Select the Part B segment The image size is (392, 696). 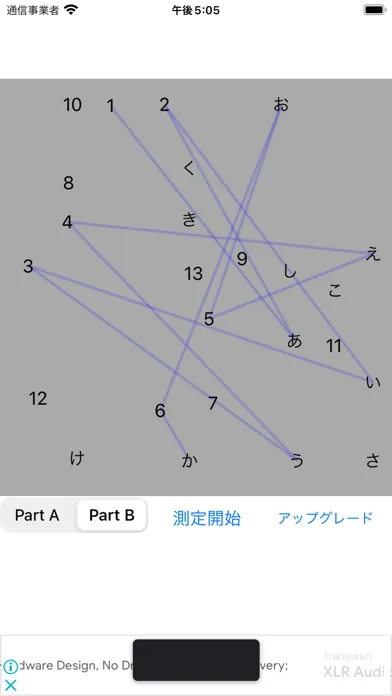pos(112,515)
